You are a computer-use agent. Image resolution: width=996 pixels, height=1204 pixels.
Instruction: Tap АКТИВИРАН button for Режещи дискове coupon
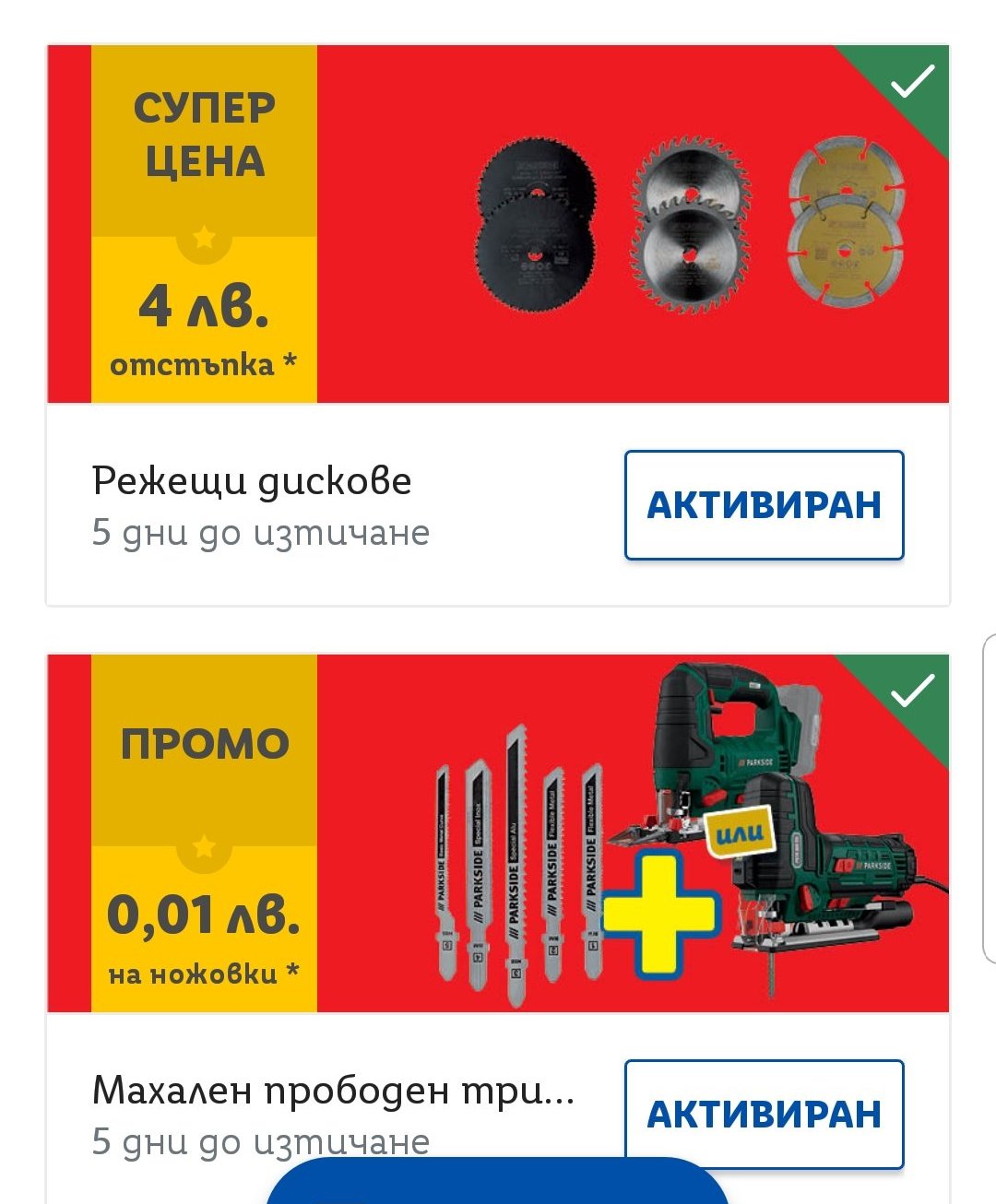764,505
